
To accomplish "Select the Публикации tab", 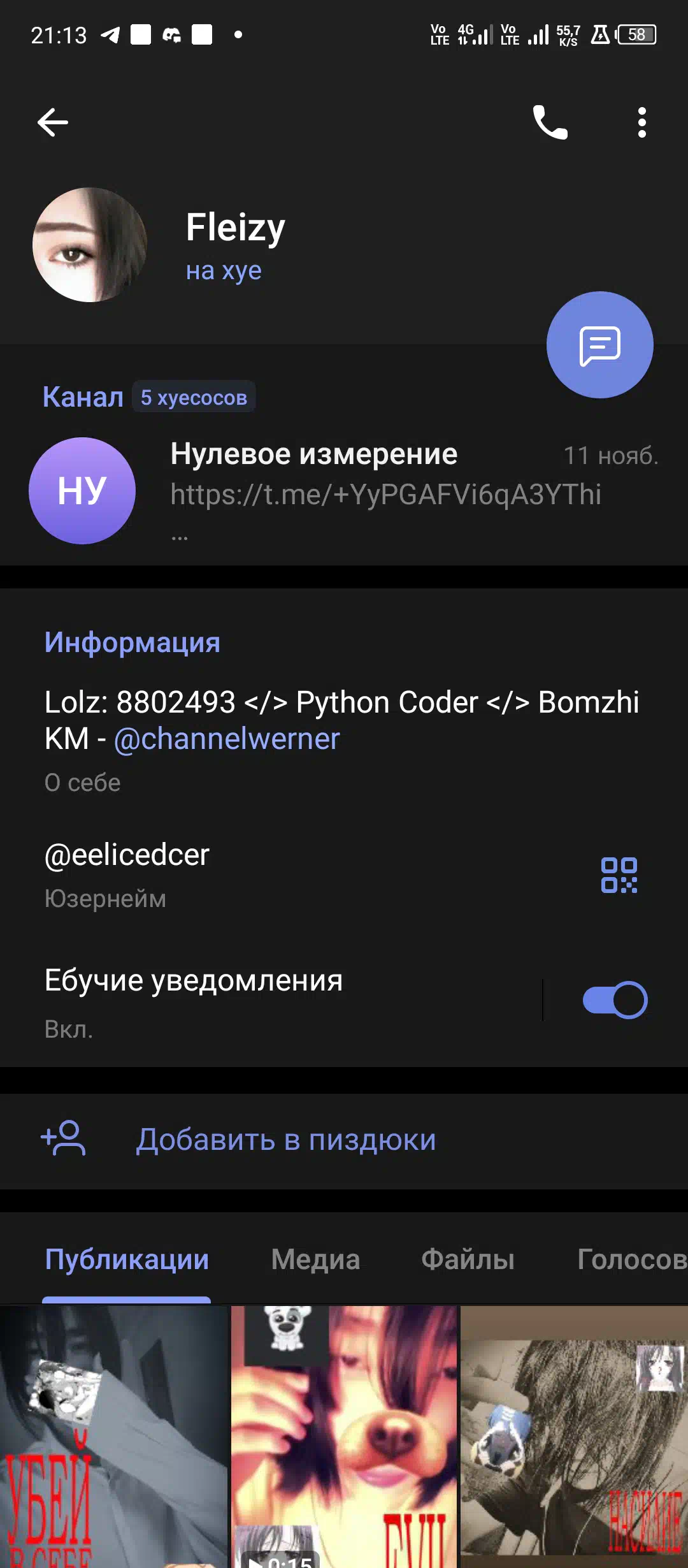I will pos(127,1259).
